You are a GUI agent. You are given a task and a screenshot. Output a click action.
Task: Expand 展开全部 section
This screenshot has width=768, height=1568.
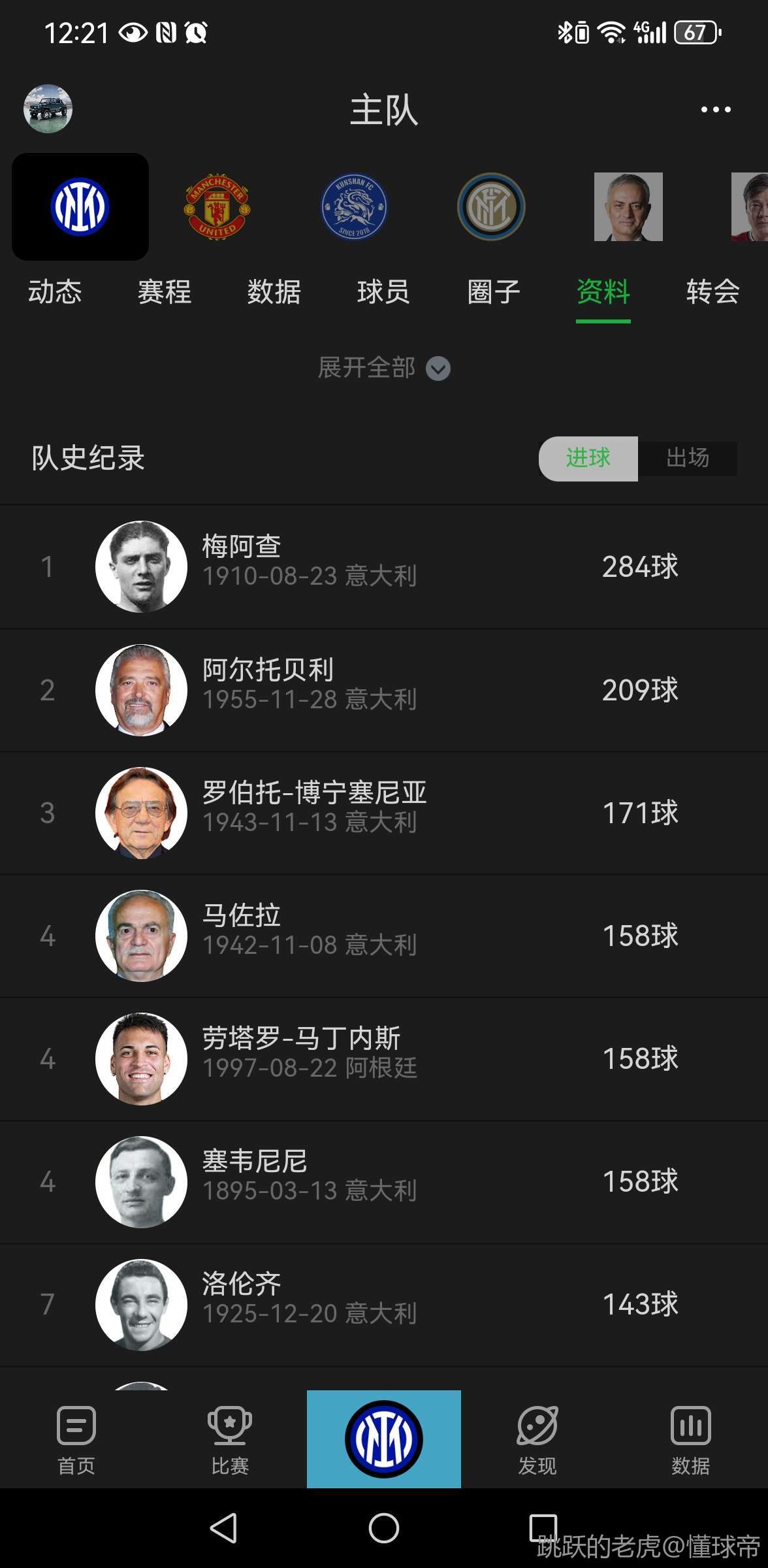pos(384,368)
